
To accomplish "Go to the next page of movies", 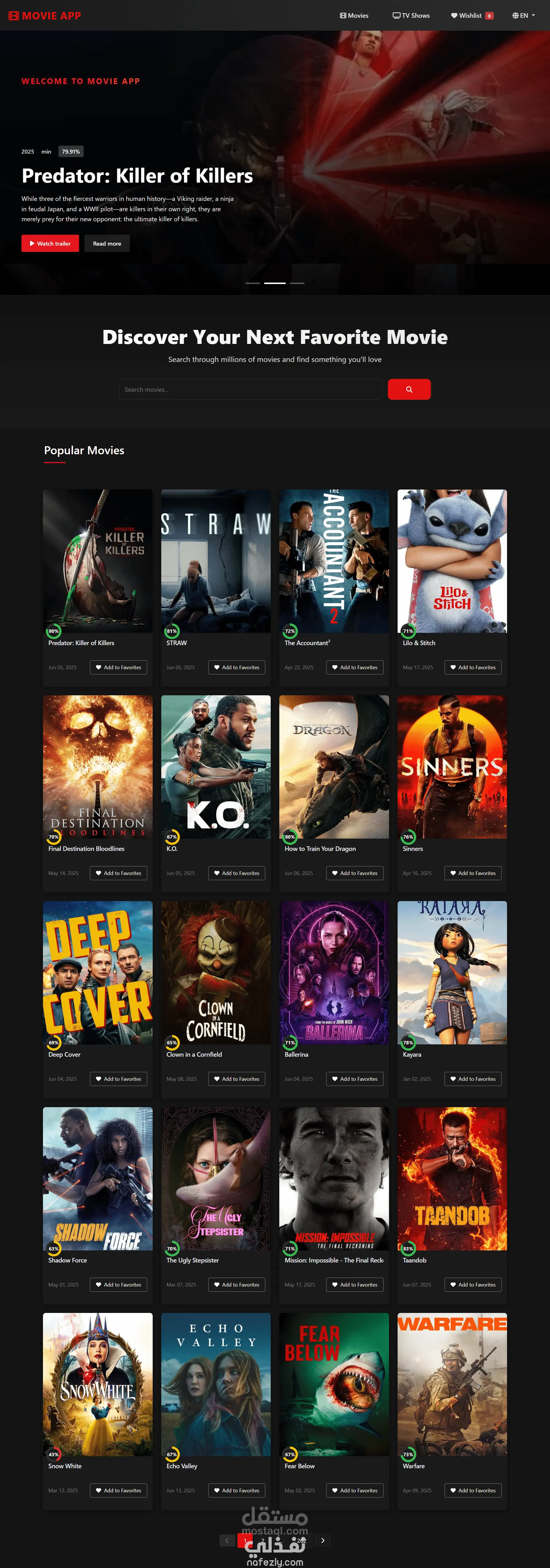I will pos(323,1540).
